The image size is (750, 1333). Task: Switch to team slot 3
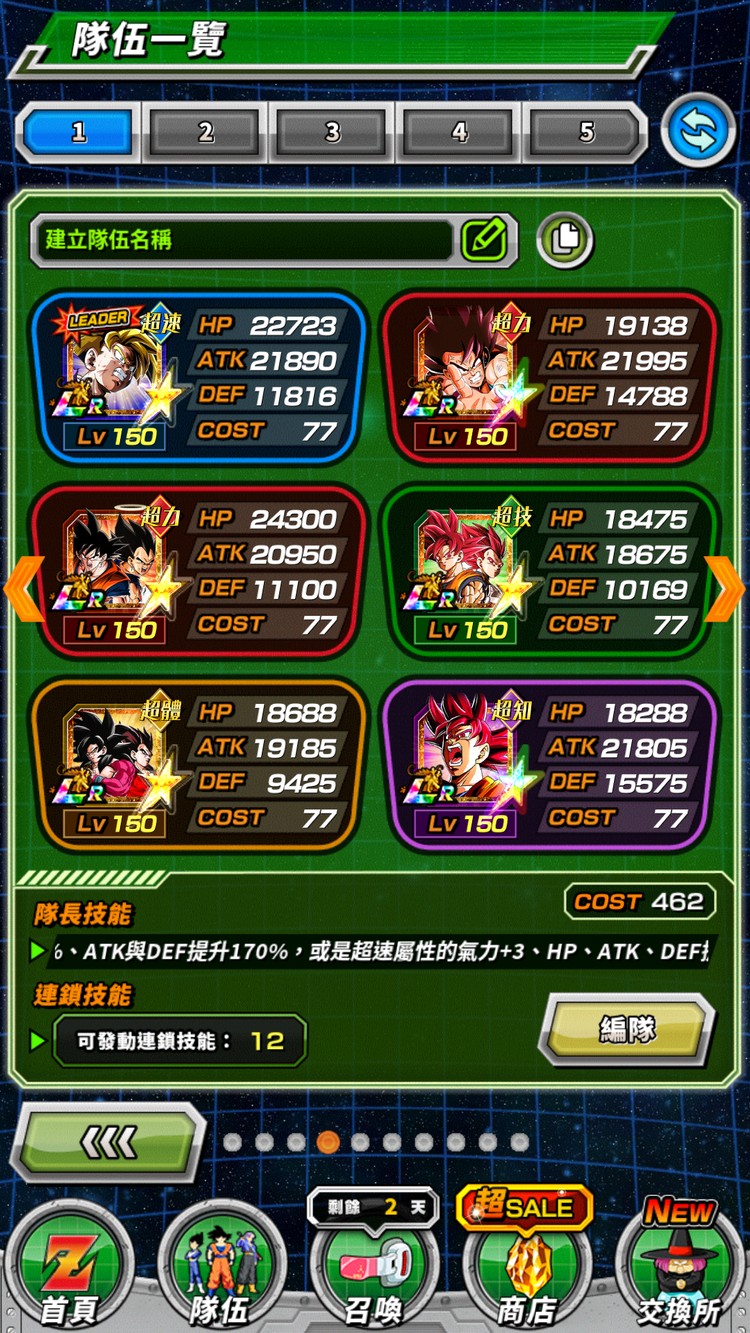(x=332, y=132)
